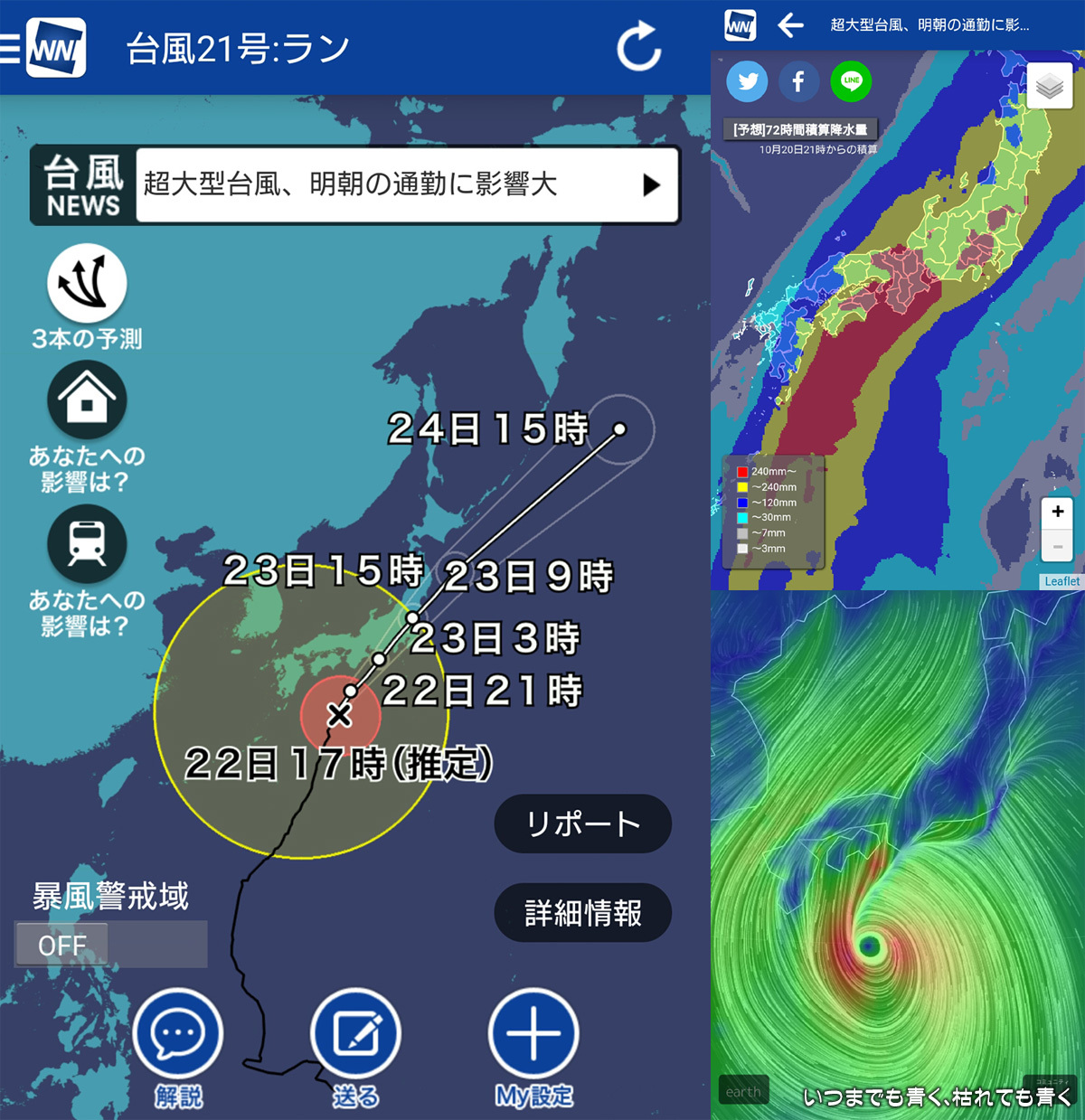Viewport: 1085px width, 1120px height.
Task: Show the 3本の予測 forecast tracks
Action: pyautogui.click(x=87, y=284)
